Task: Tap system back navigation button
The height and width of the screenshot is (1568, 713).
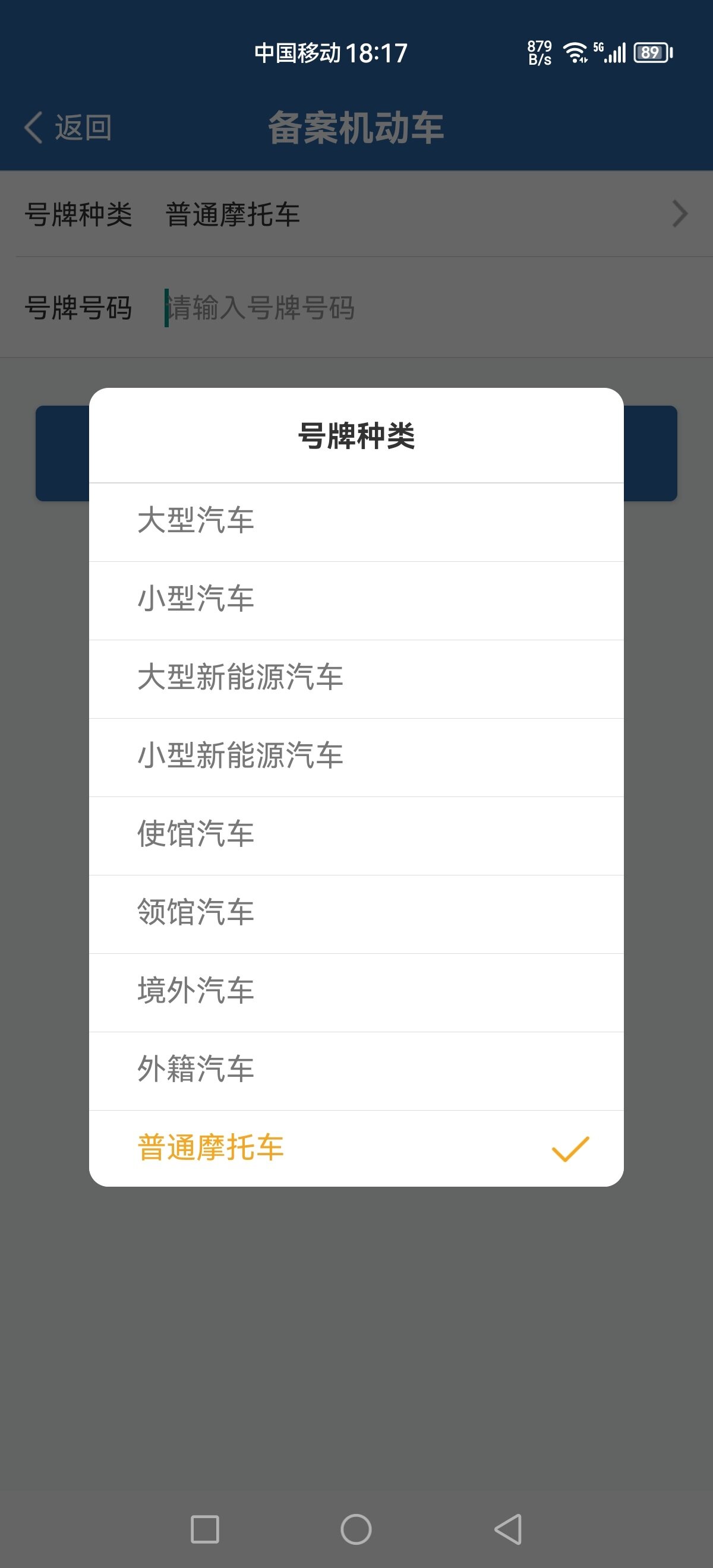Action: click(508, 1529)
